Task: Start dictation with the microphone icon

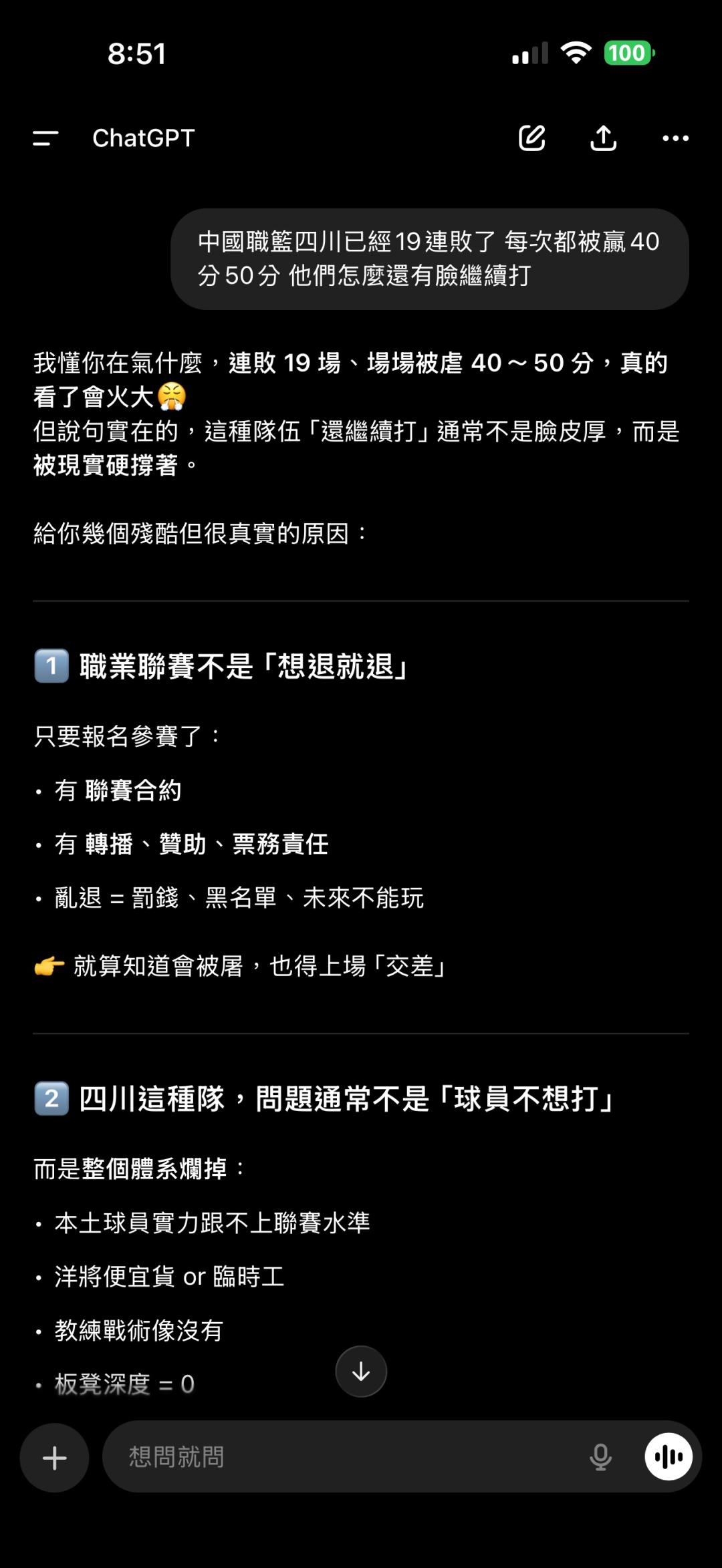Action: pyautogui.click(x=600, y=1457)
